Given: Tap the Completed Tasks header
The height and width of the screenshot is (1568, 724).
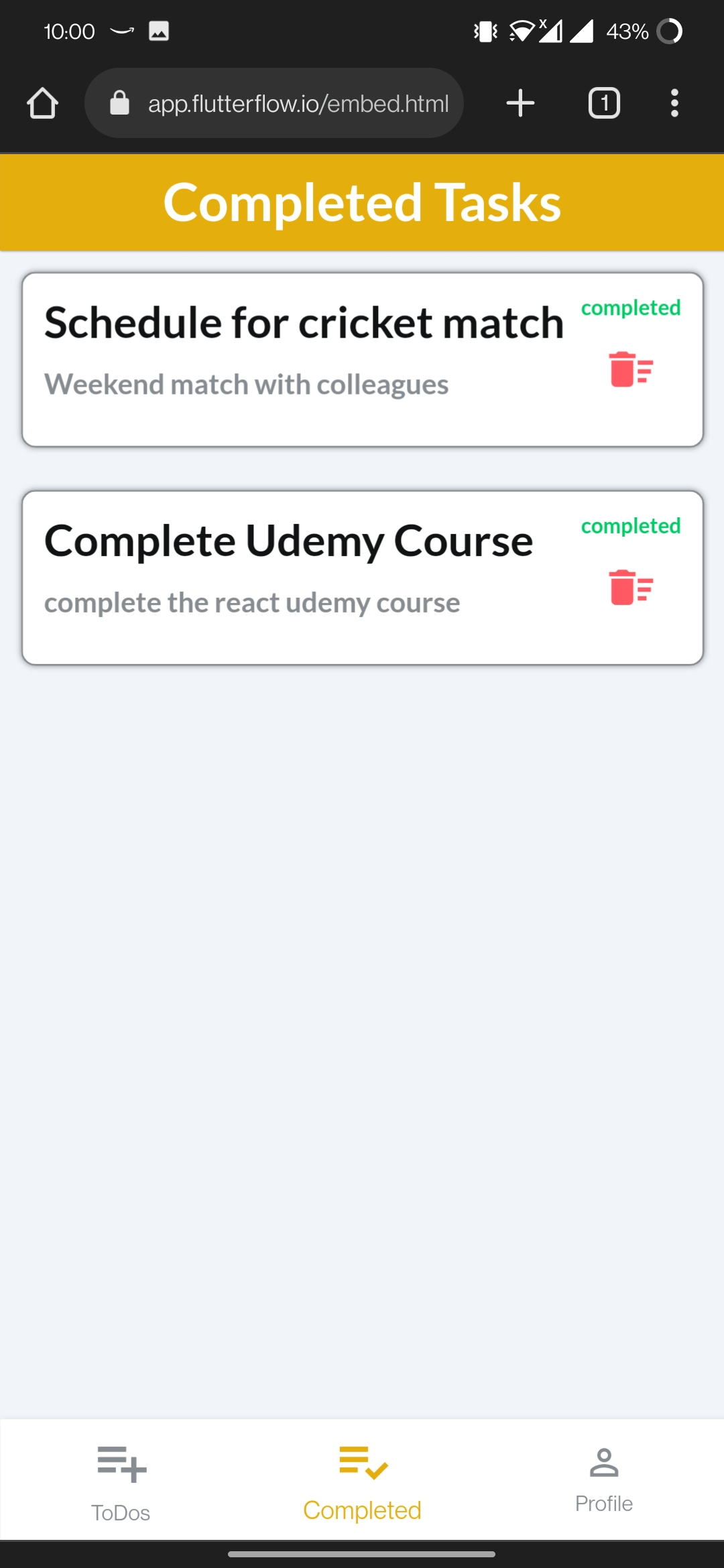Looking at the screenshot, I should click(362, 202).
